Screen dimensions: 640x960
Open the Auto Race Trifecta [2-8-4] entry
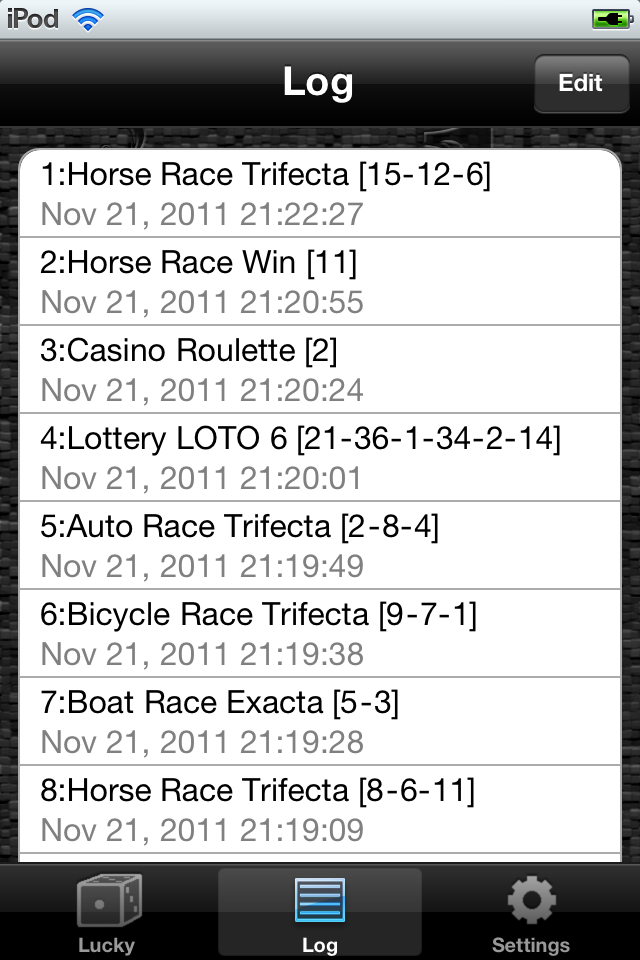coord(320,546)
